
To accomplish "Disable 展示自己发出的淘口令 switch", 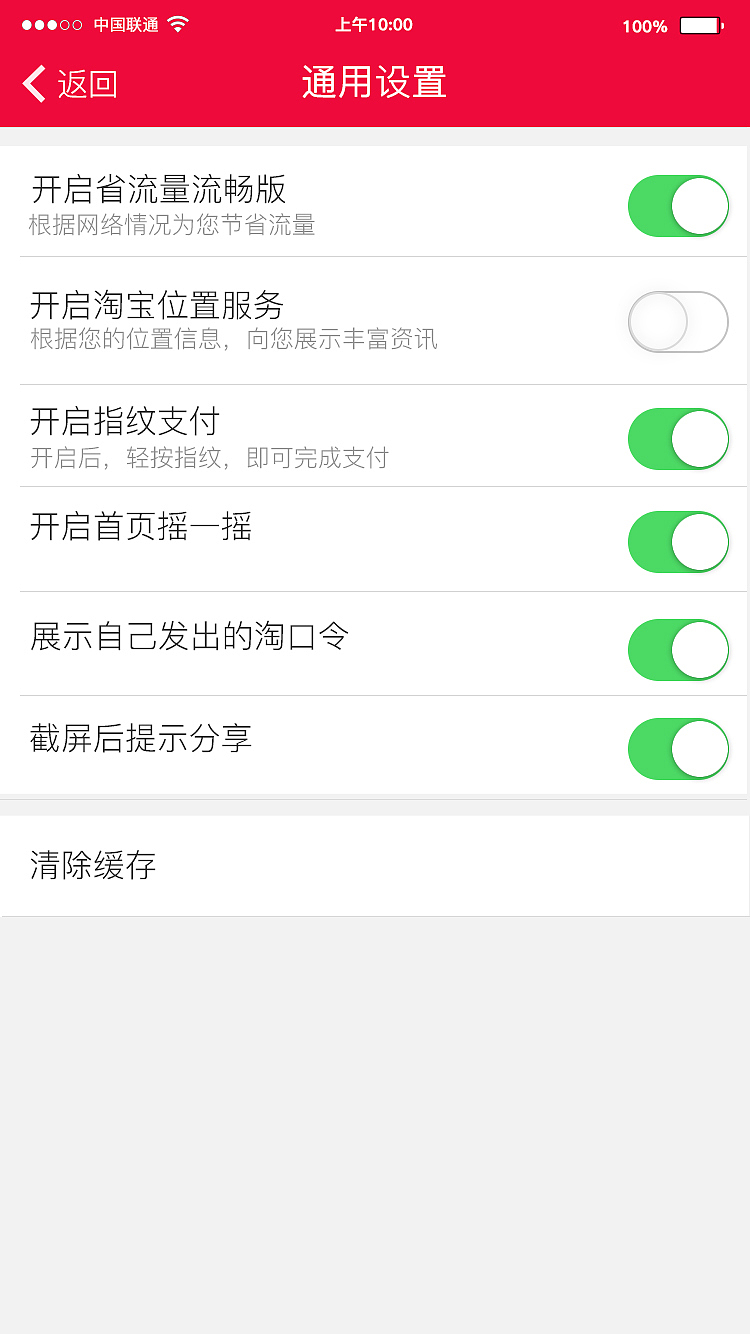I will tap(678, 650).
